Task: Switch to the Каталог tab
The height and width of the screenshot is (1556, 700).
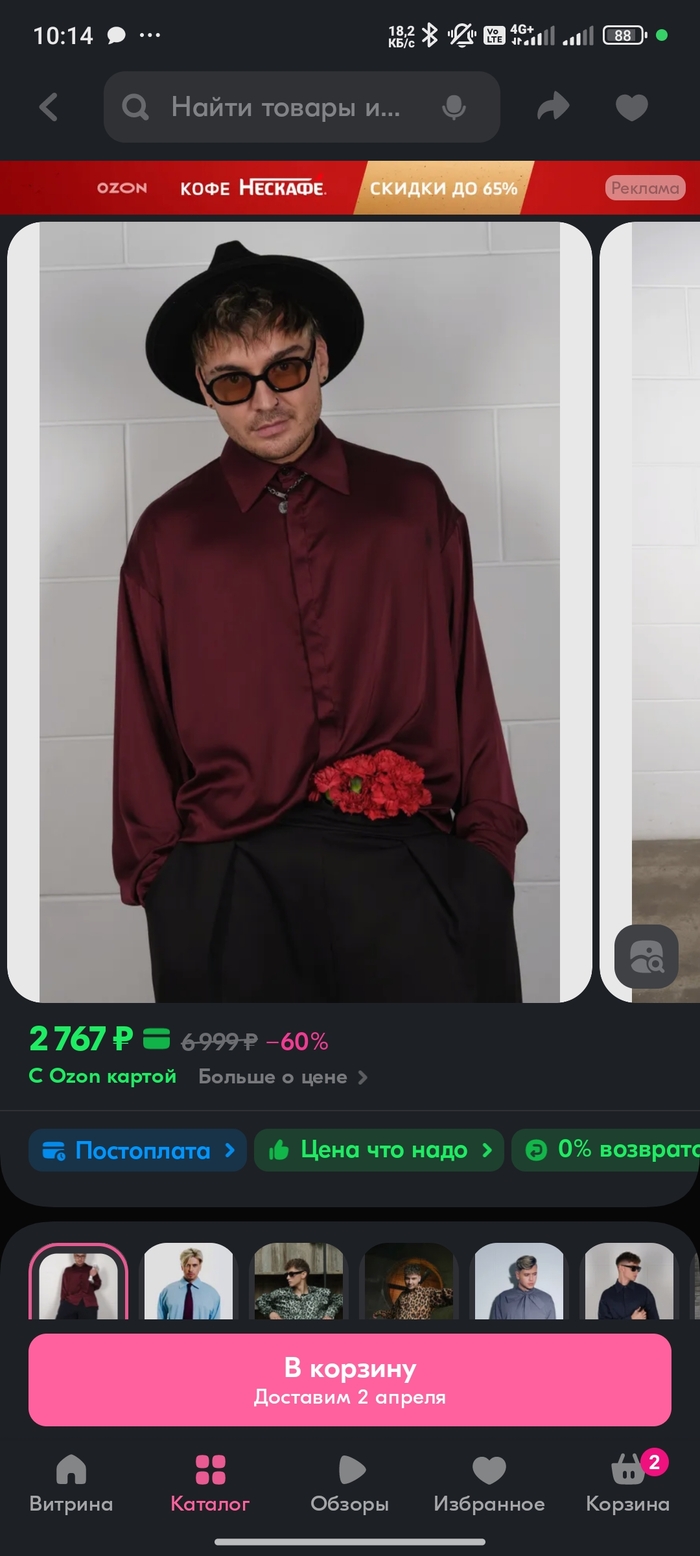Action: 210,1484
